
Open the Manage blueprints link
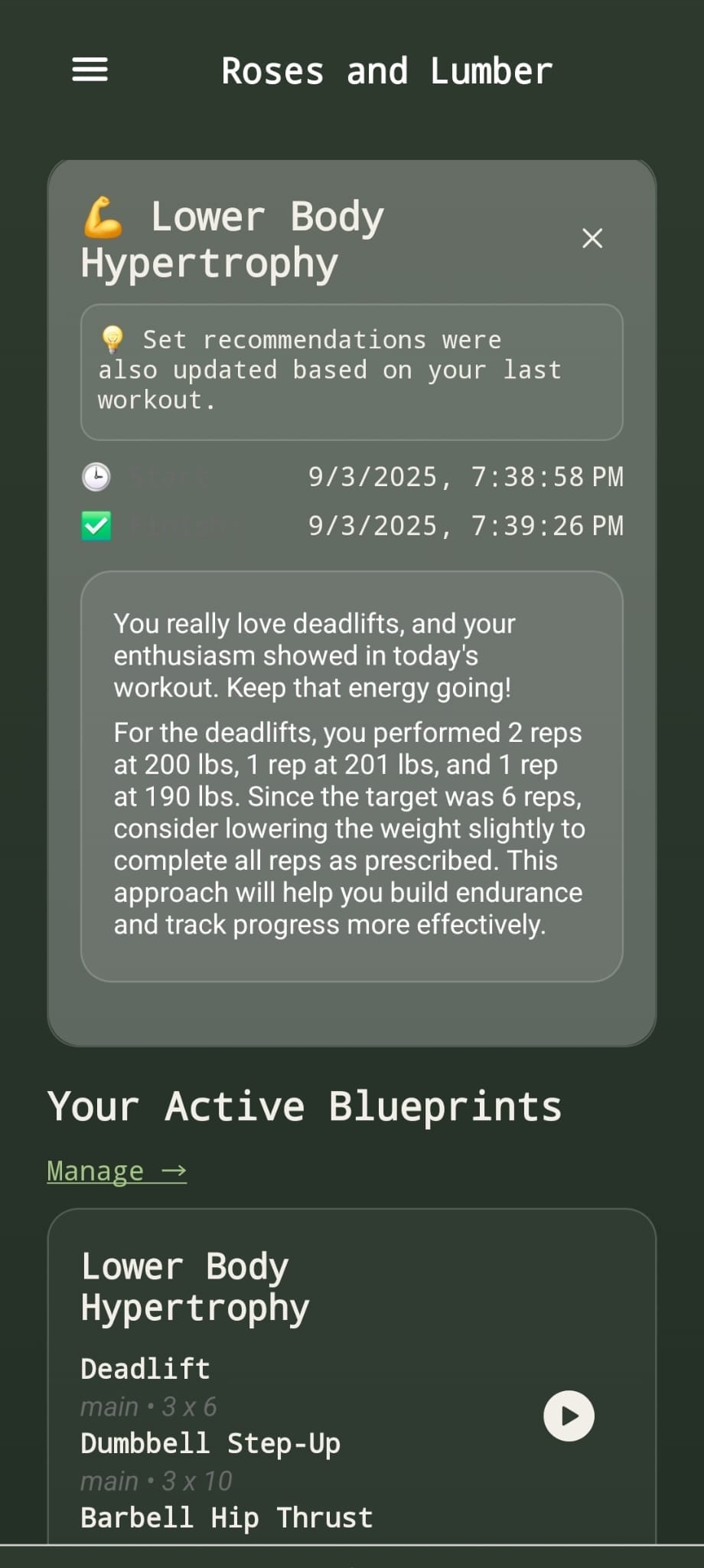point(116,1171)
